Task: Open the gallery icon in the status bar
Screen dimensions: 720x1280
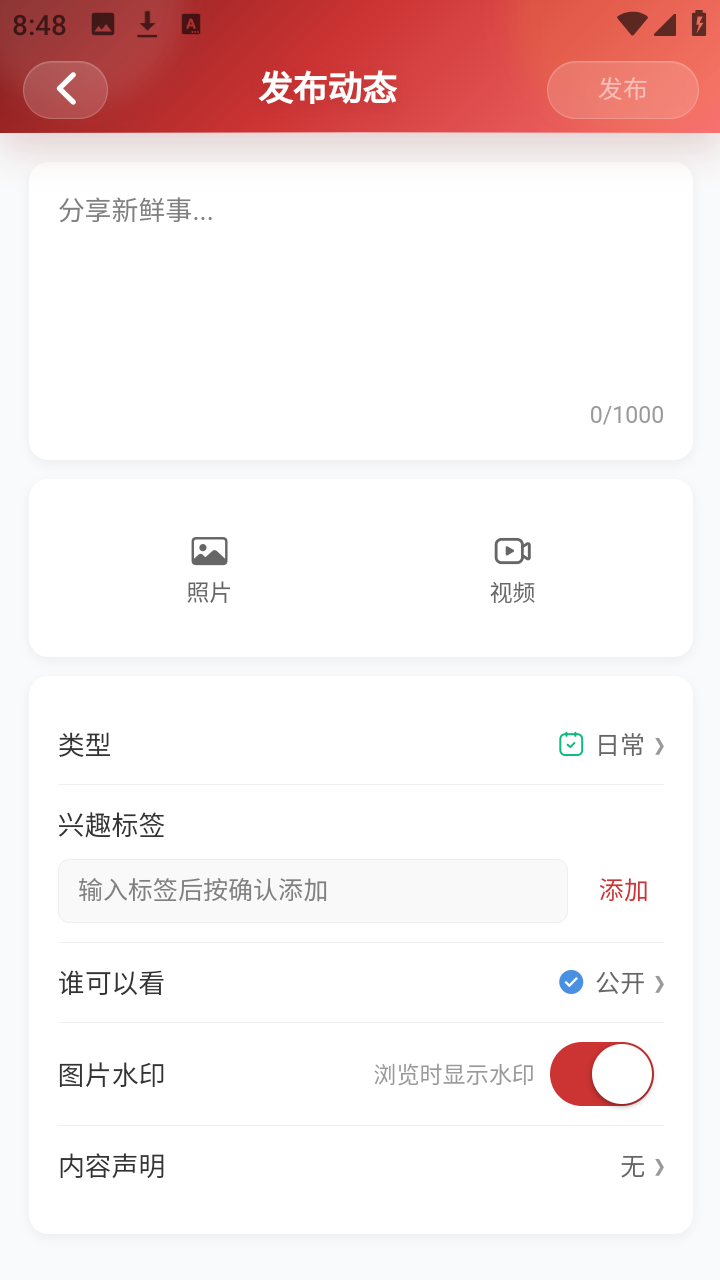Action: 101,23
